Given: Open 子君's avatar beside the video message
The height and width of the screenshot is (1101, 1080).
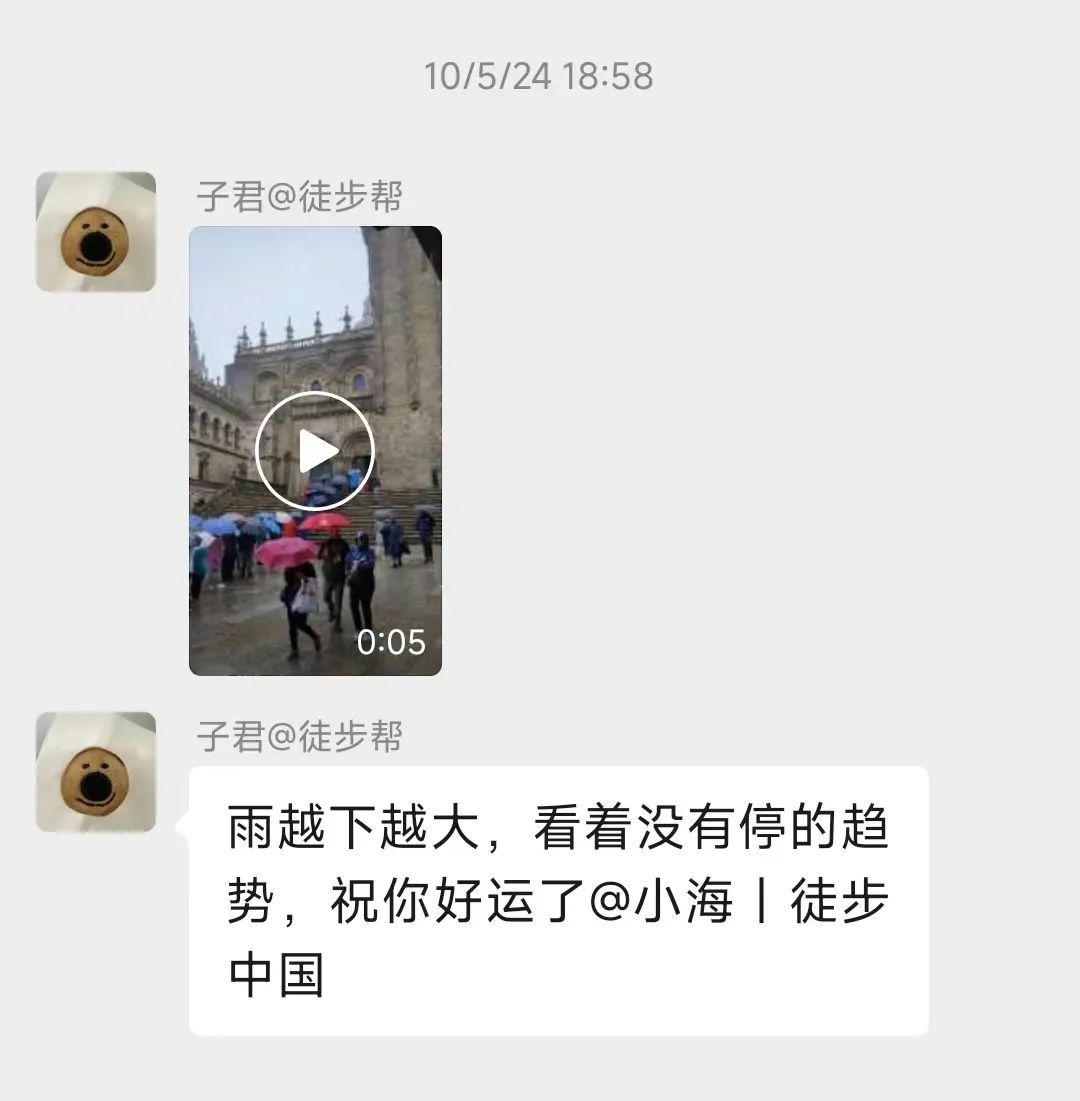Looking at the screenshot, I should [x=96, y=232].
